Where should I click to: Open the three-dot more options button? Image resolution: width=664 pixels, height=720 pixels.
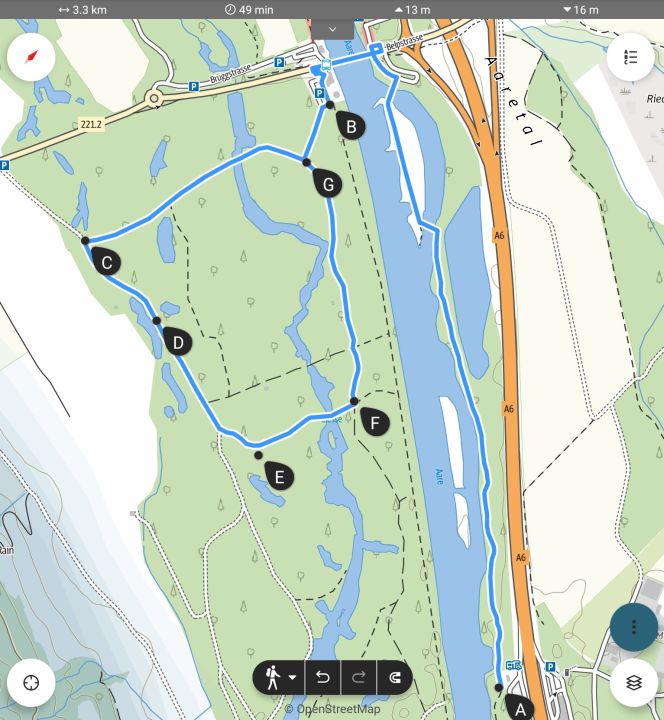coord(634,627)
